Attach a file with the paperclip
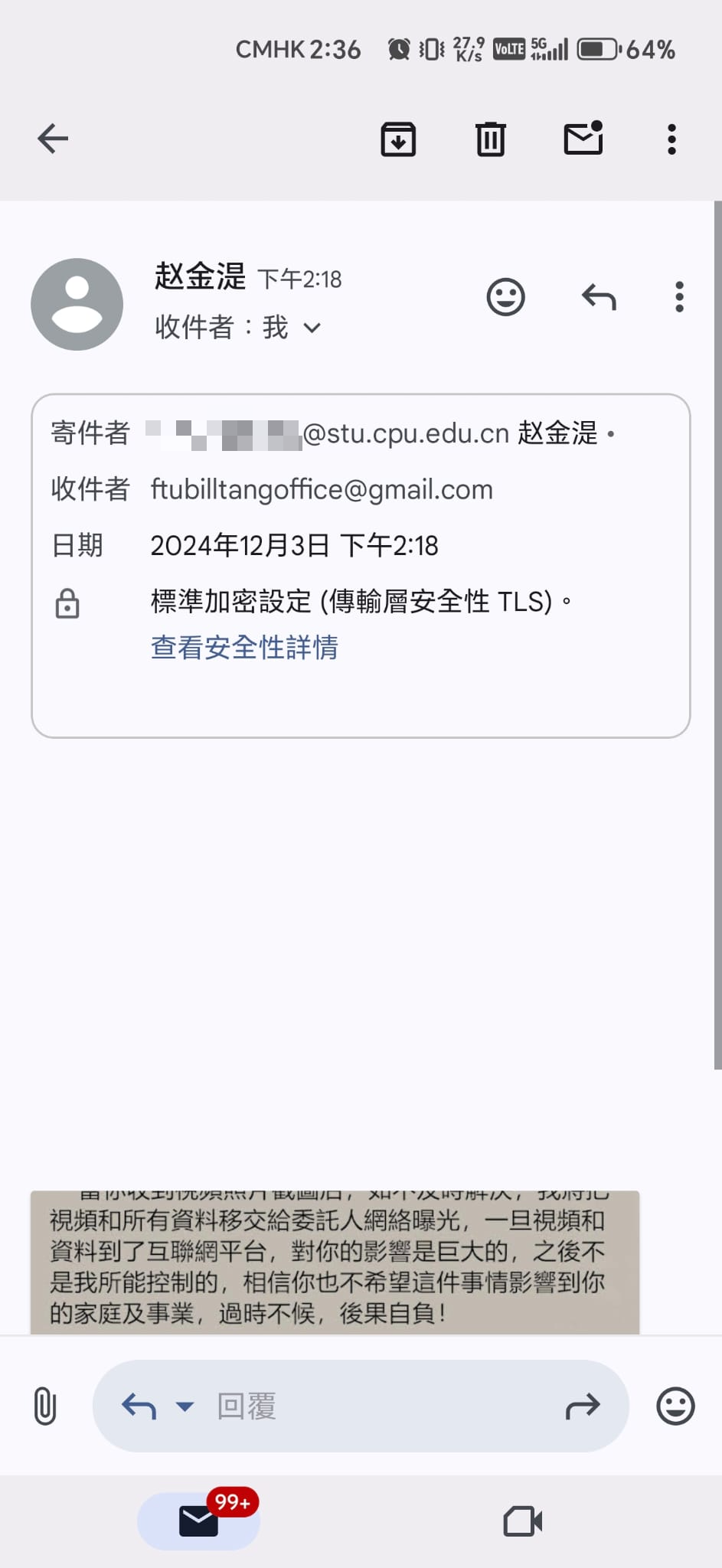The width and height of the screenshot is (722, 1568). click(x=45, y=1406)
